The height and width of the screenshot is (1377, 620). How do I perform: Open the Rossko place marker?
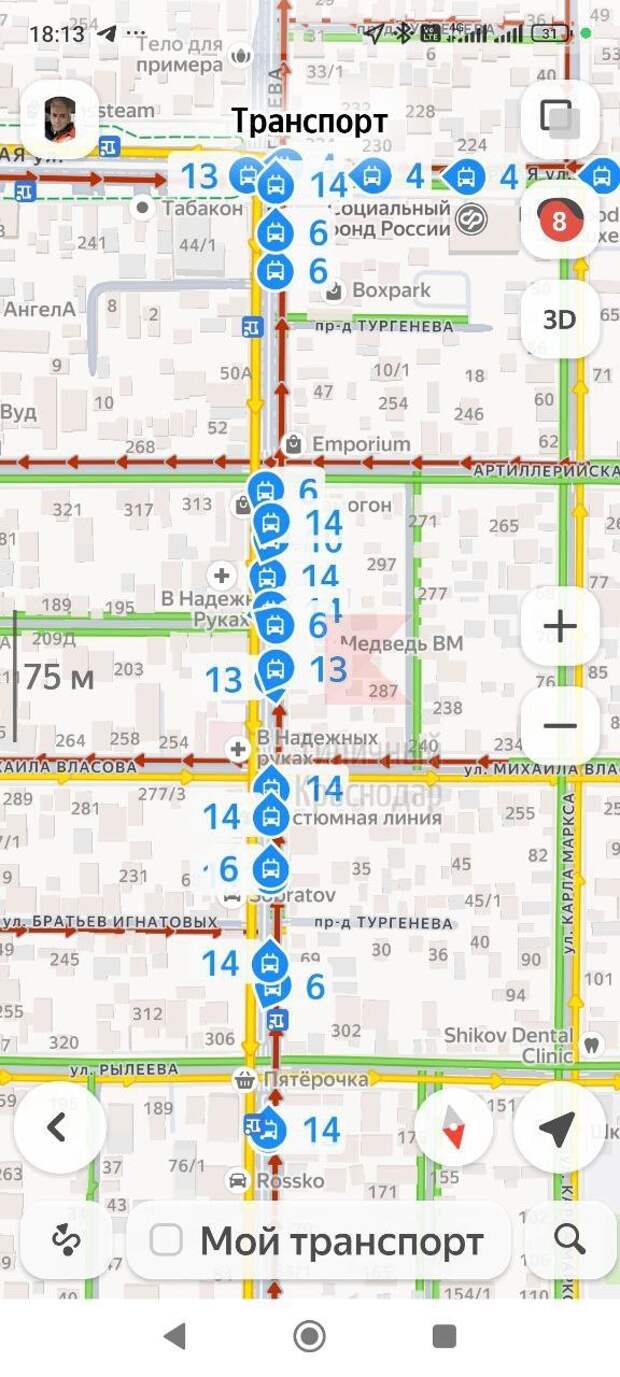(276, 1181)
